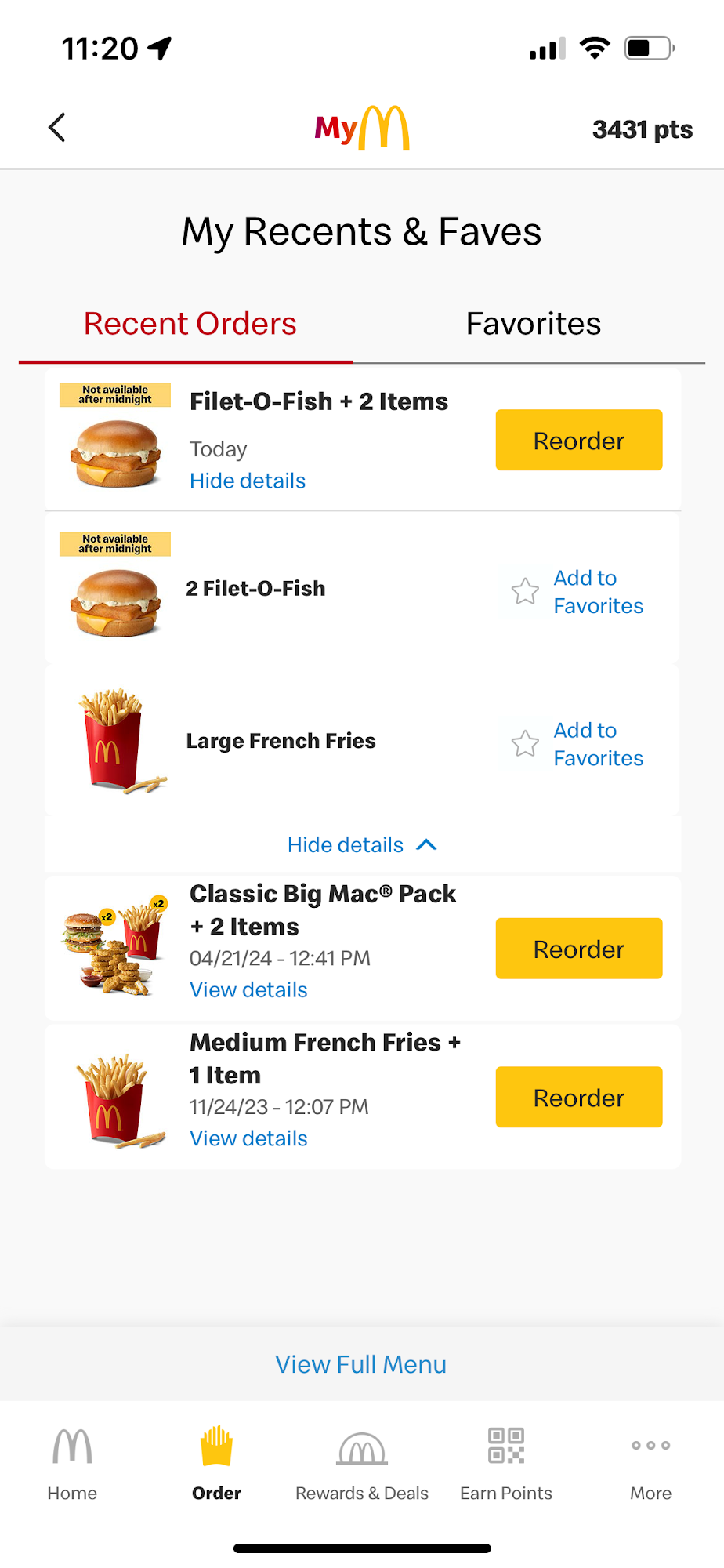Screen dimensions: 724x1568
Task: Add 2 Filet-O-Fish to Favorites
Action: (x=578, y=592)
